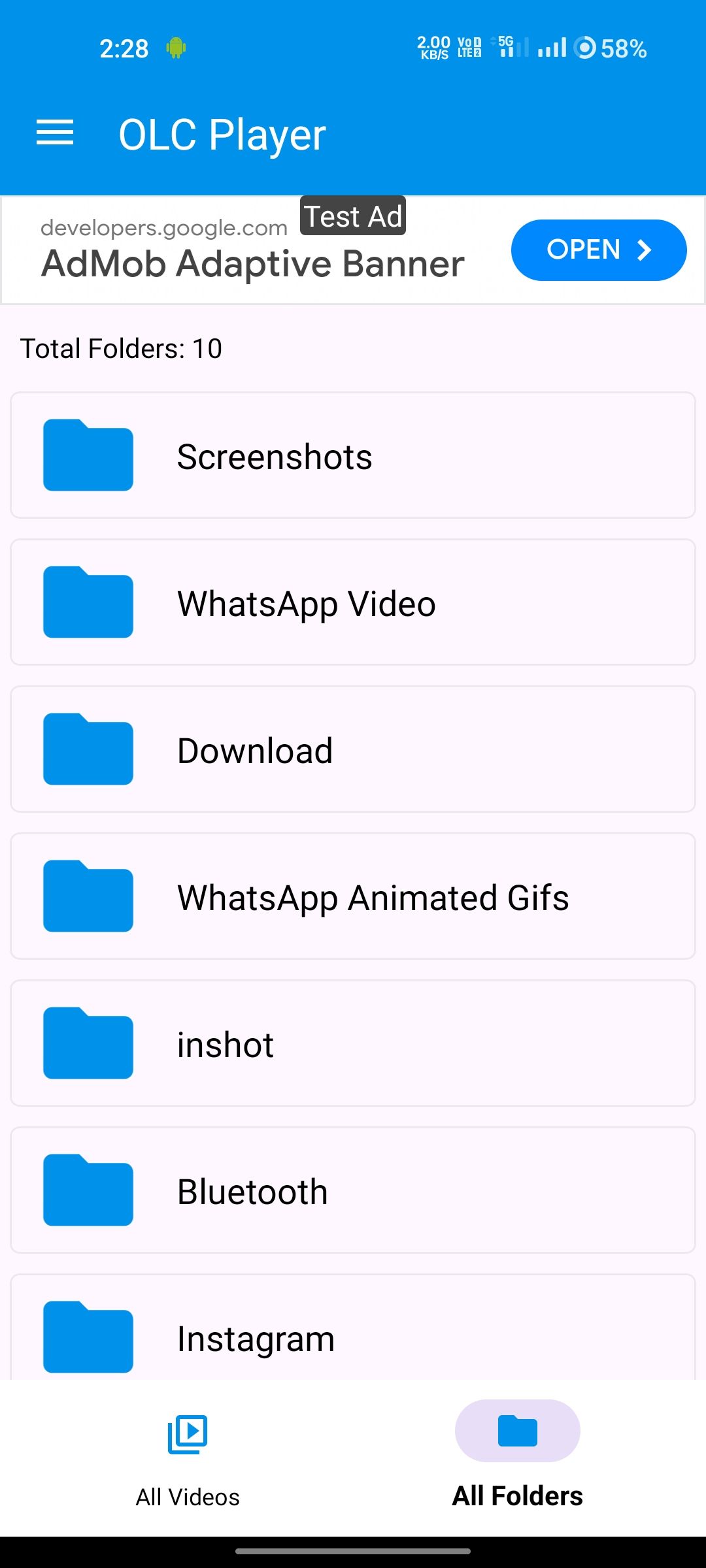Select the All Folders tab

coord(517,1456)
